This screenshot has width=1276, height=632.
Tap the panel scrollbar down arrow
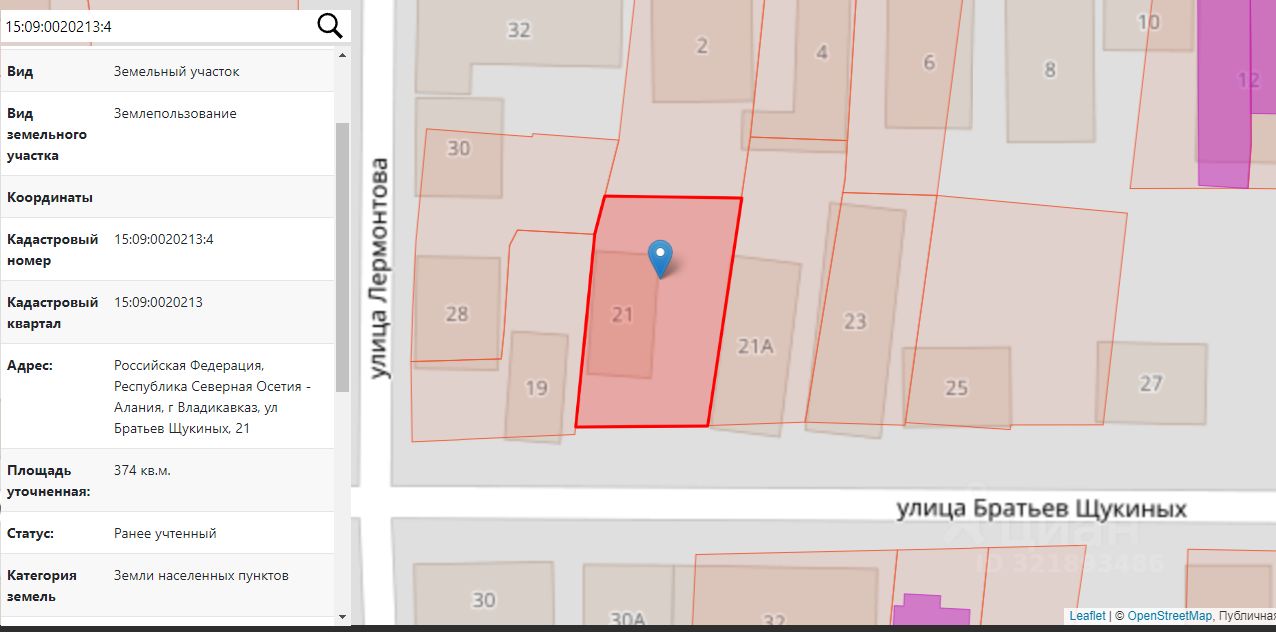pos(343,617)
